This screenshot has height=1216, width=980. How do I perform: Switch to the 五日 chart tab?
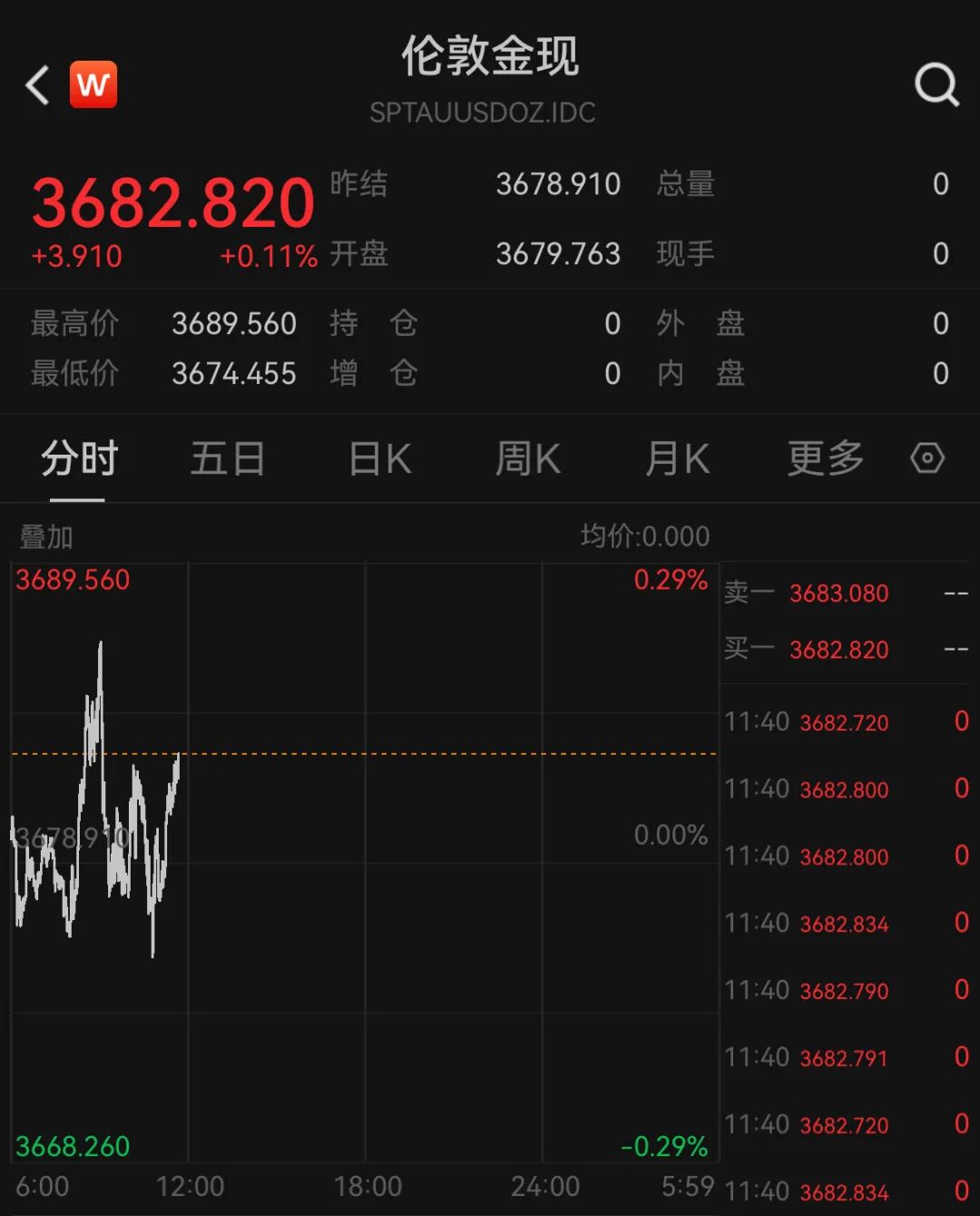(x=227, y=458)
